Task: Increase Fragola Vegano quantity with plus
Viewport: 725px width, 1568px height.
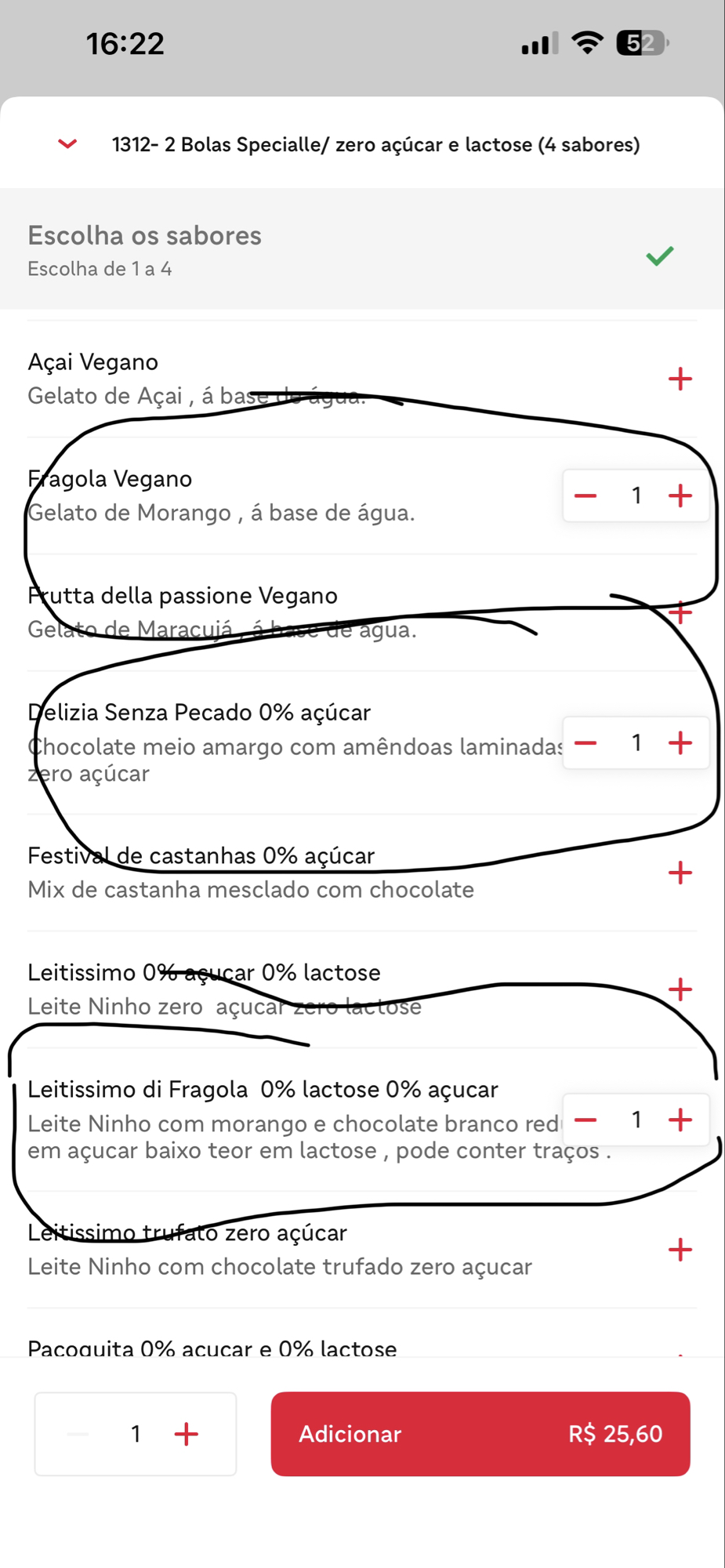Action: 680,495
